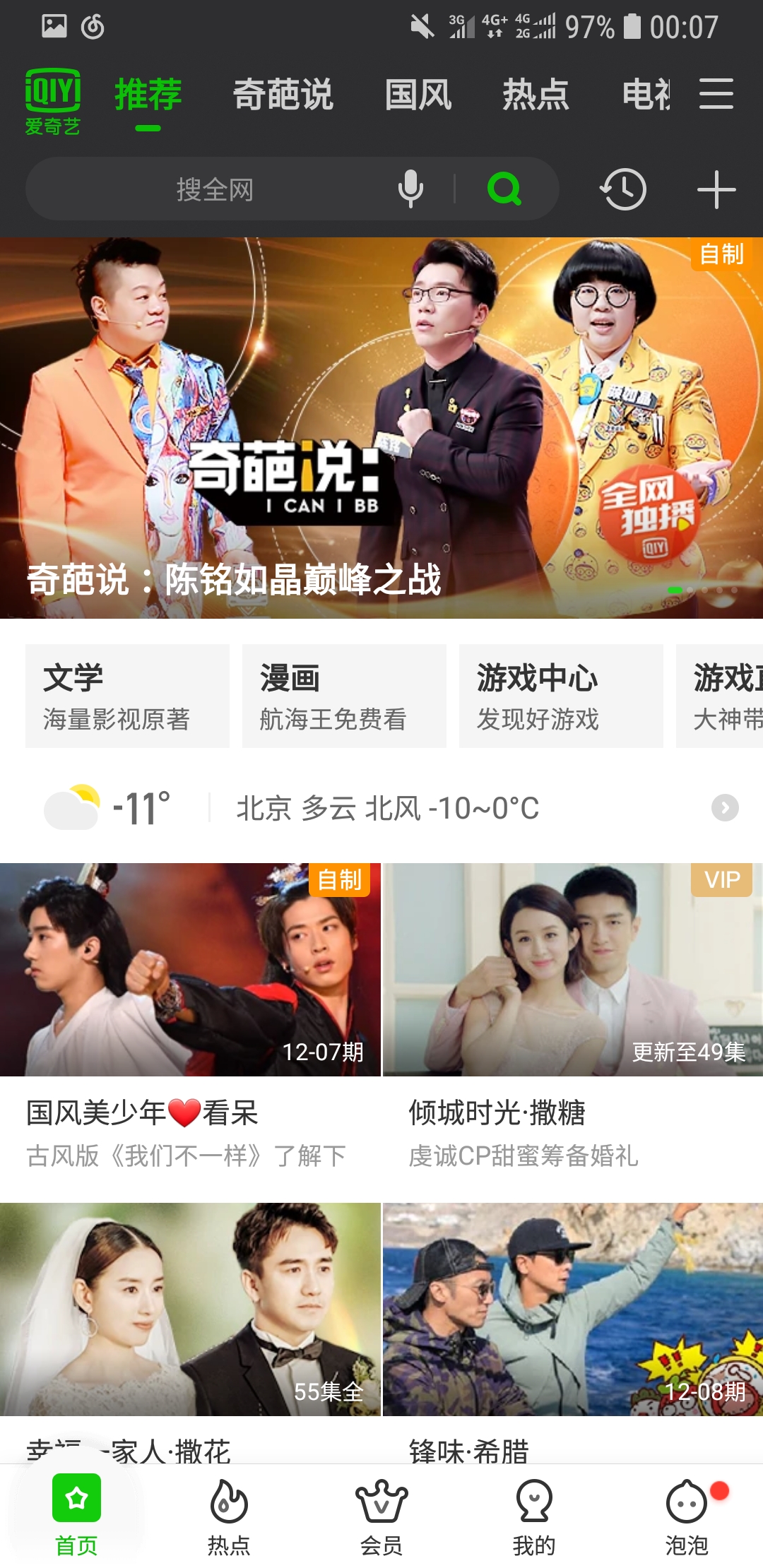Open the 泡泡 bottom tab

coord(687,1516)
